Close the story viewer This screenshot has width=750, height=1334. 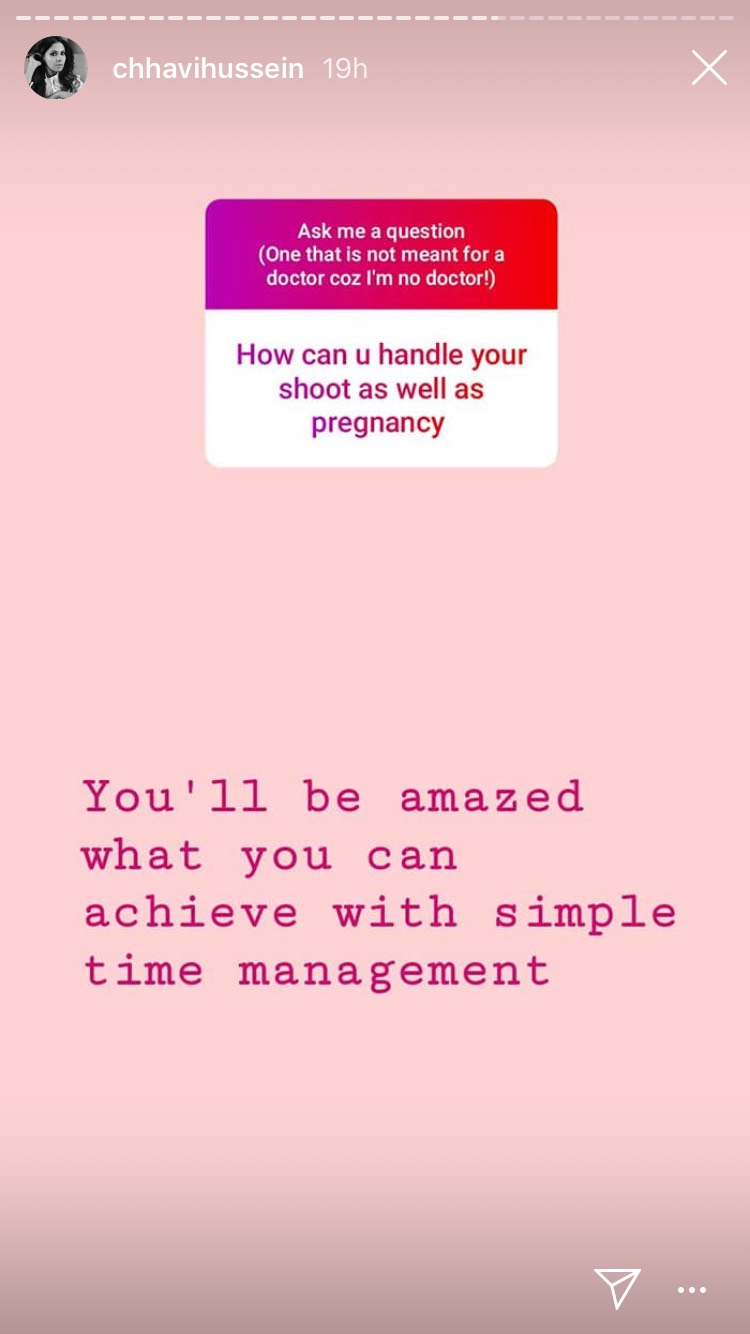pos(709,68)
